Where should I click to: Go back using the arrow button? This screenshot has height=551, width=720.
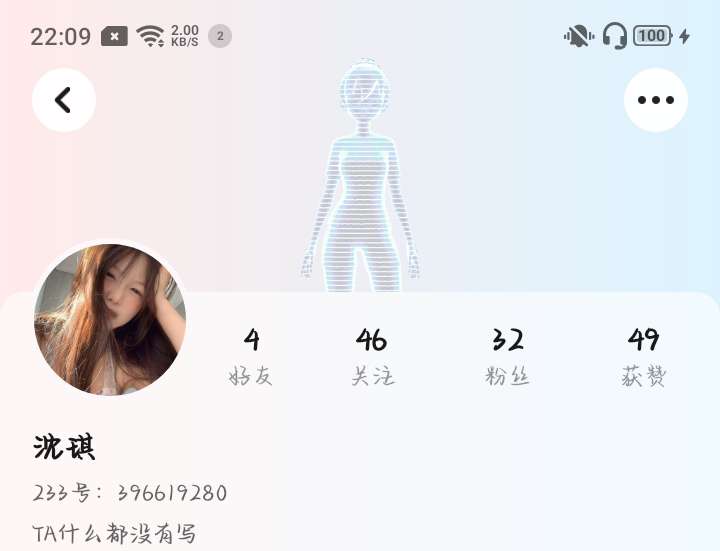click(64, 100)
